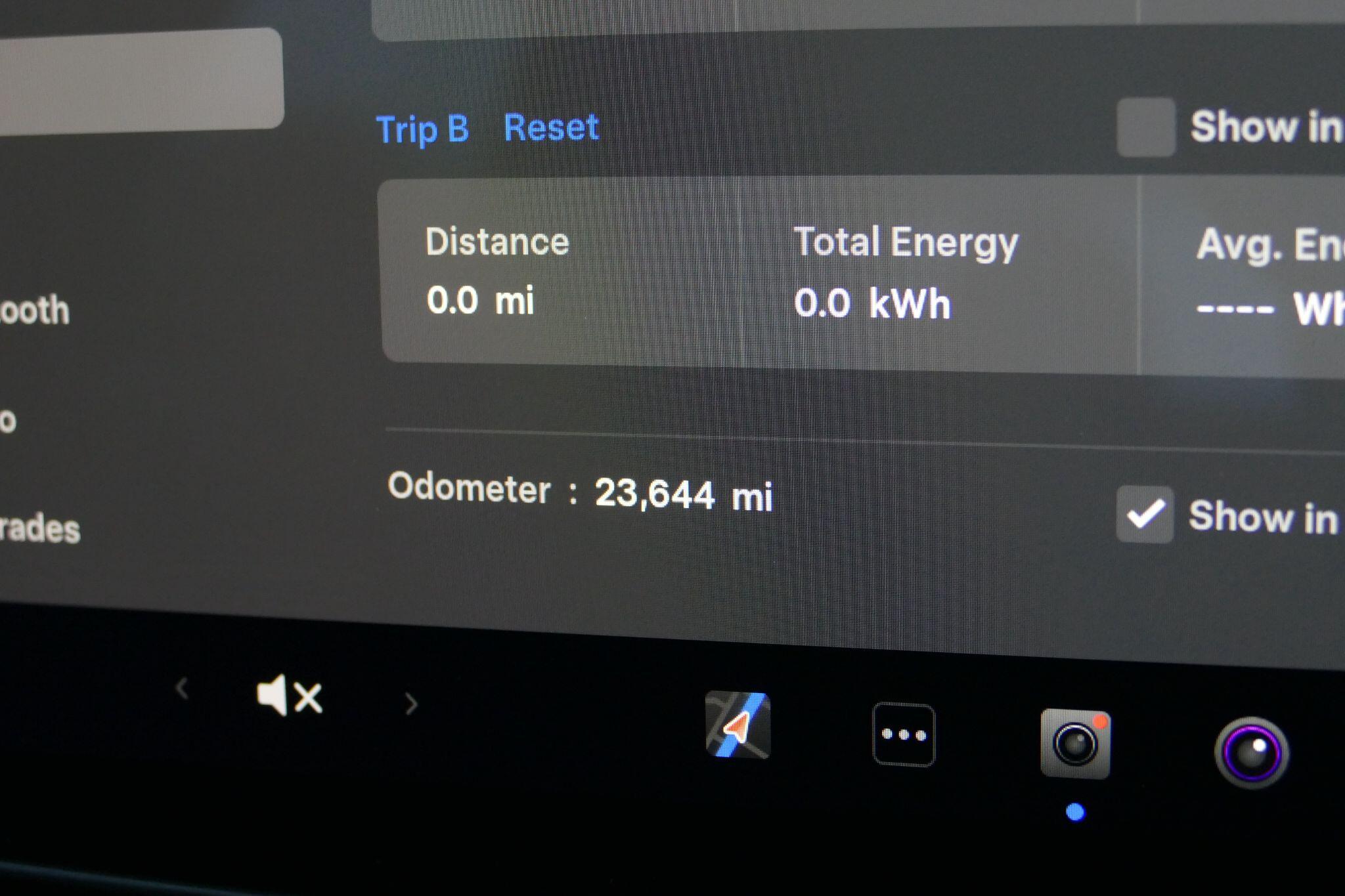The width and height of the screenshot is (1345, 896).
Task: Open the Upgrades menu item
Action: click(39, 529)
